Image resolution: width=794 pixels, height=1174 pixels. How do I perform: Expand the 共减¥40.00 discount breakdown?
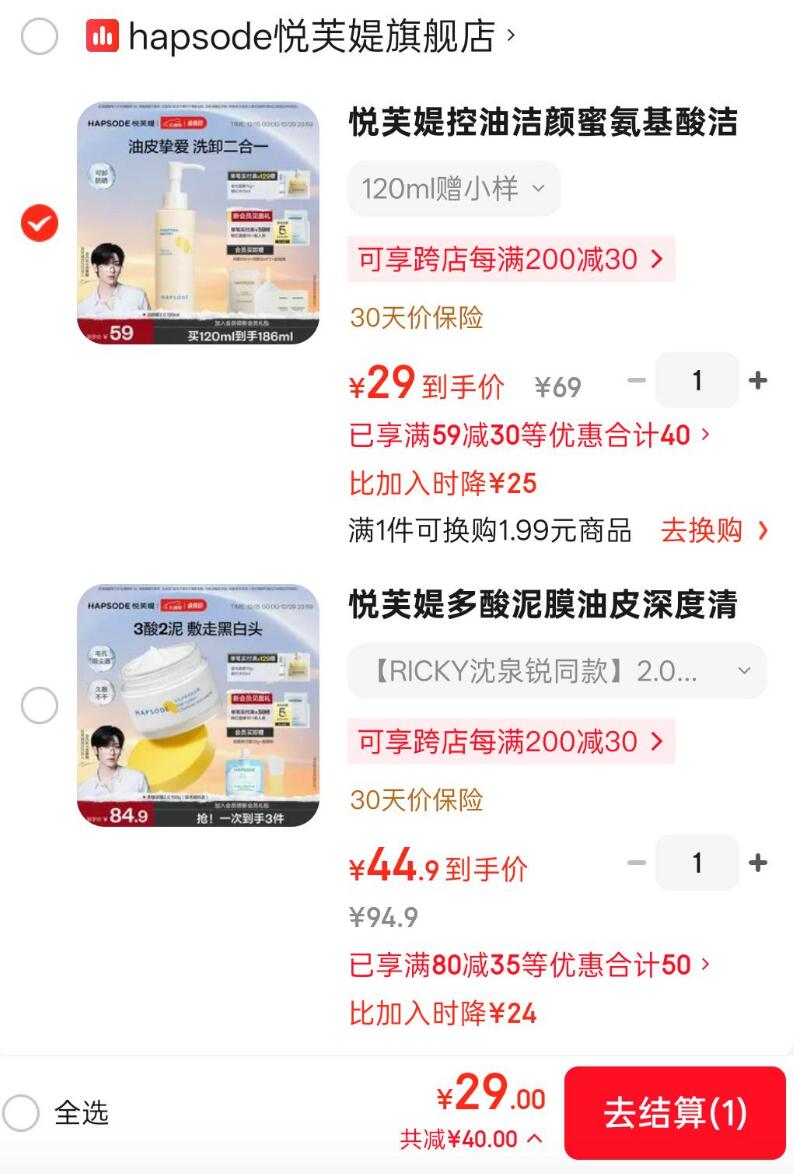coord(472,1139)
